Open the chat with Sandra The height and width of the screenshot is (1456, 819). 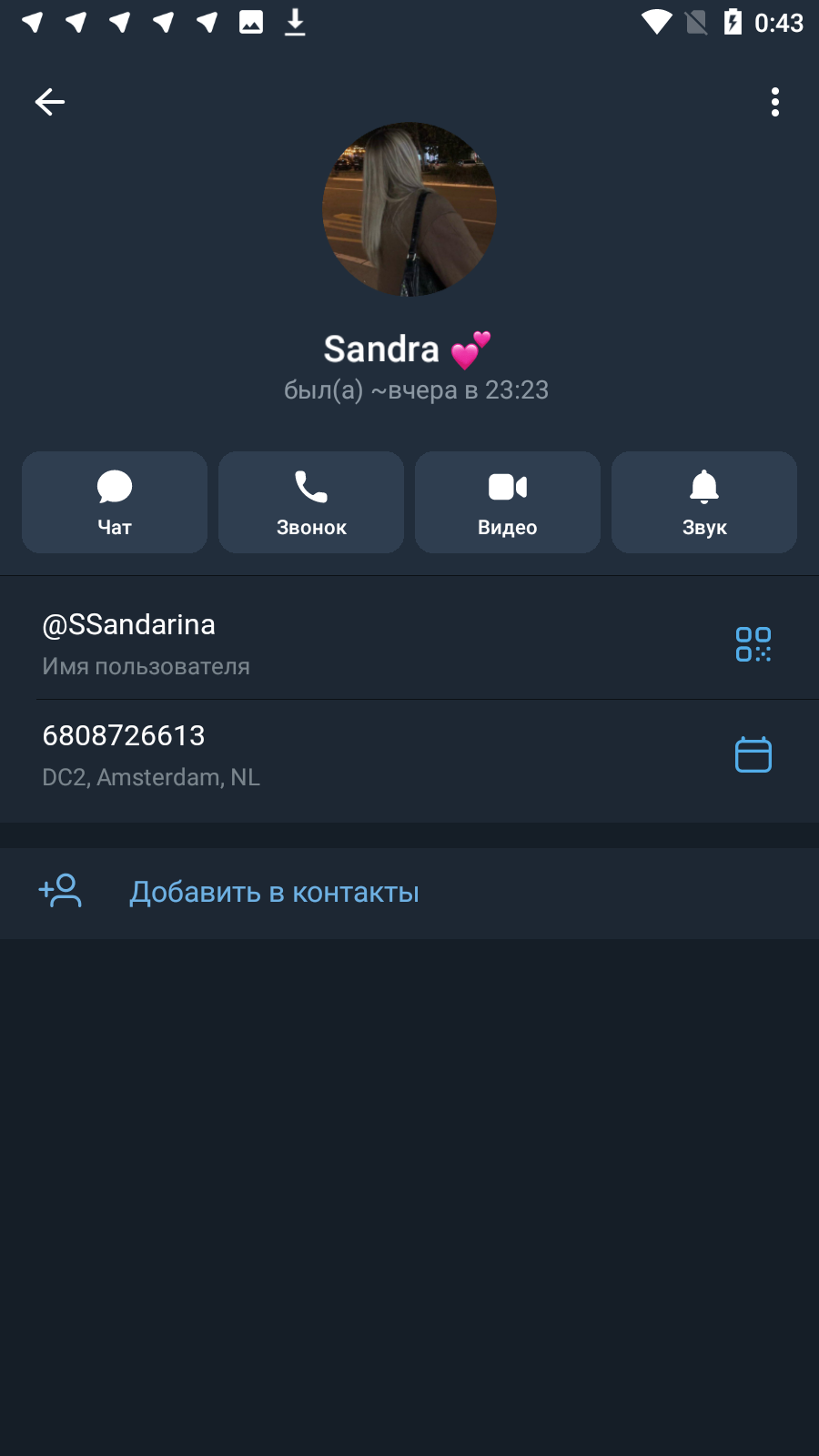[x=115, y=502]
